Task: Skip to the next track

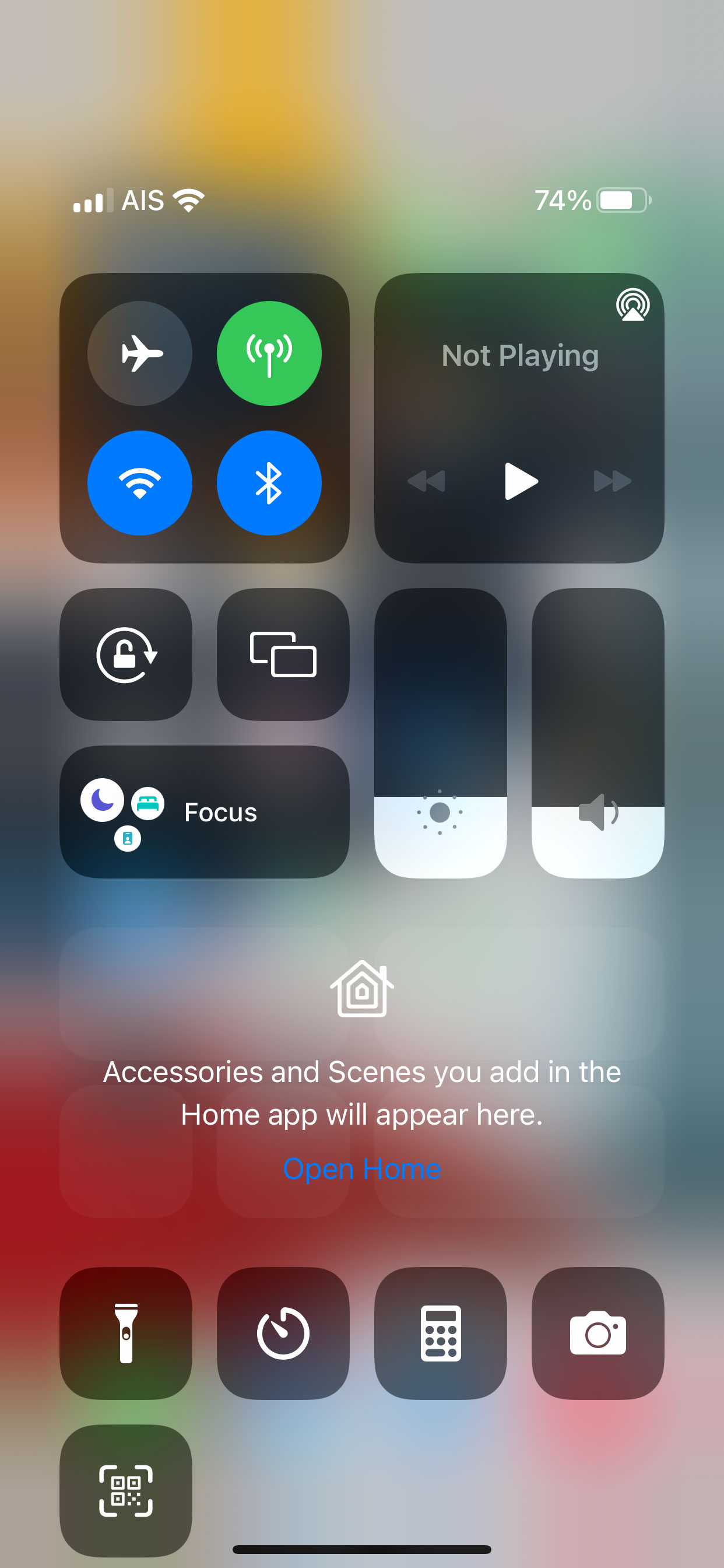Action: (x=612, y=481)
